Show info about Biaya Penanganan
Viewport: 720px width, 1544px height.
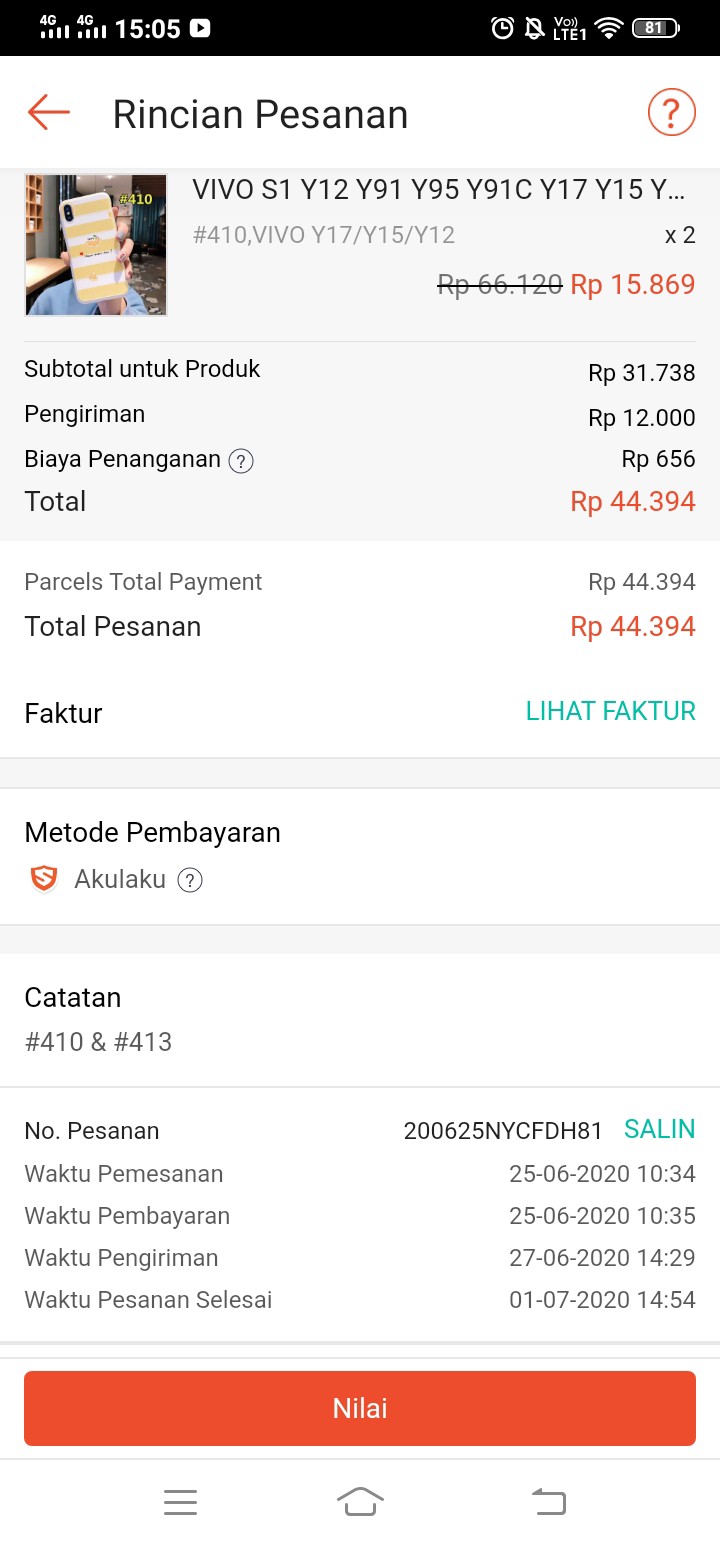[240, 461]
